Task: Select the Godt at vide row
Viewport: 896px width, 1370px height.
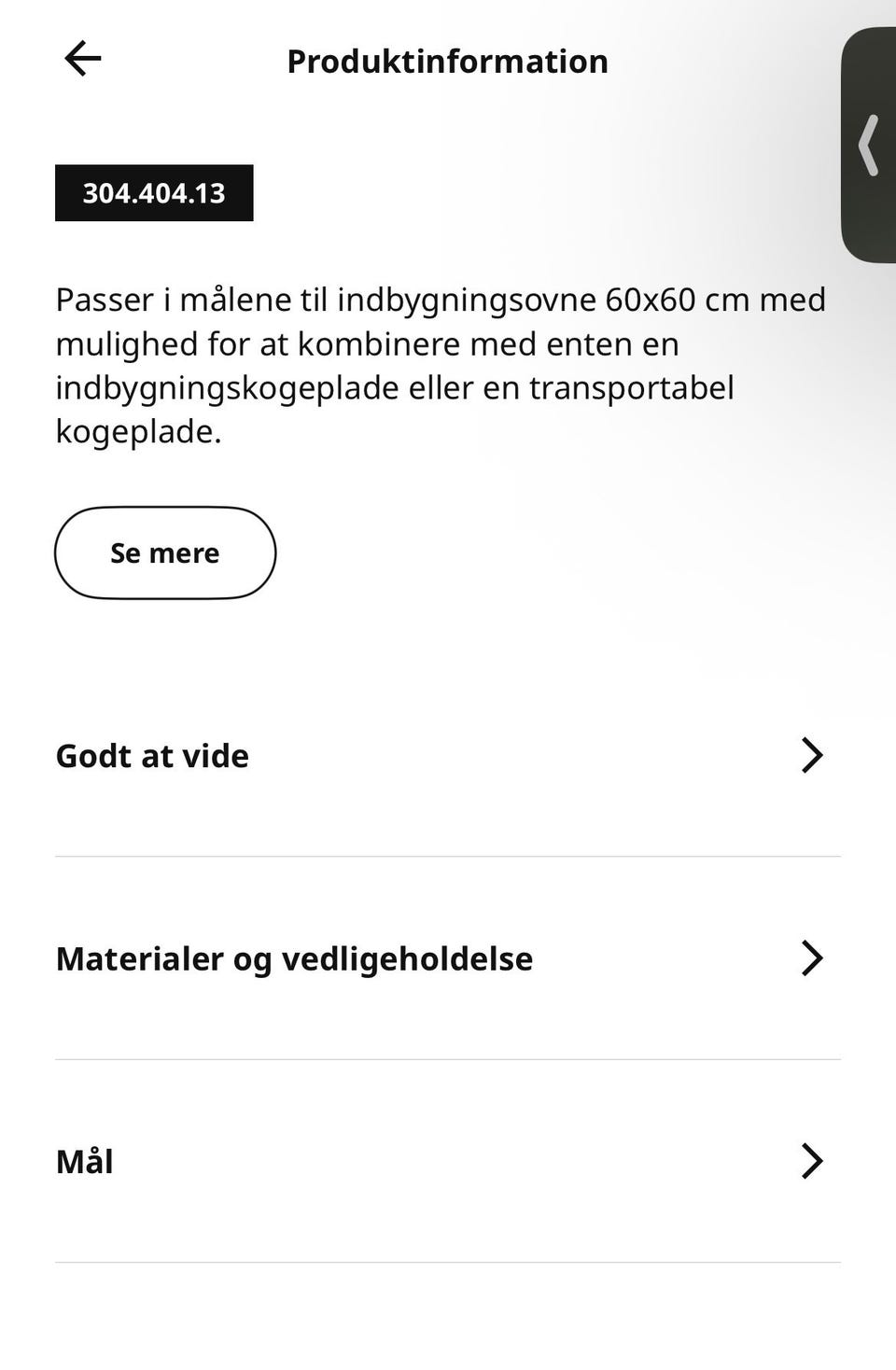Action: 151,756
